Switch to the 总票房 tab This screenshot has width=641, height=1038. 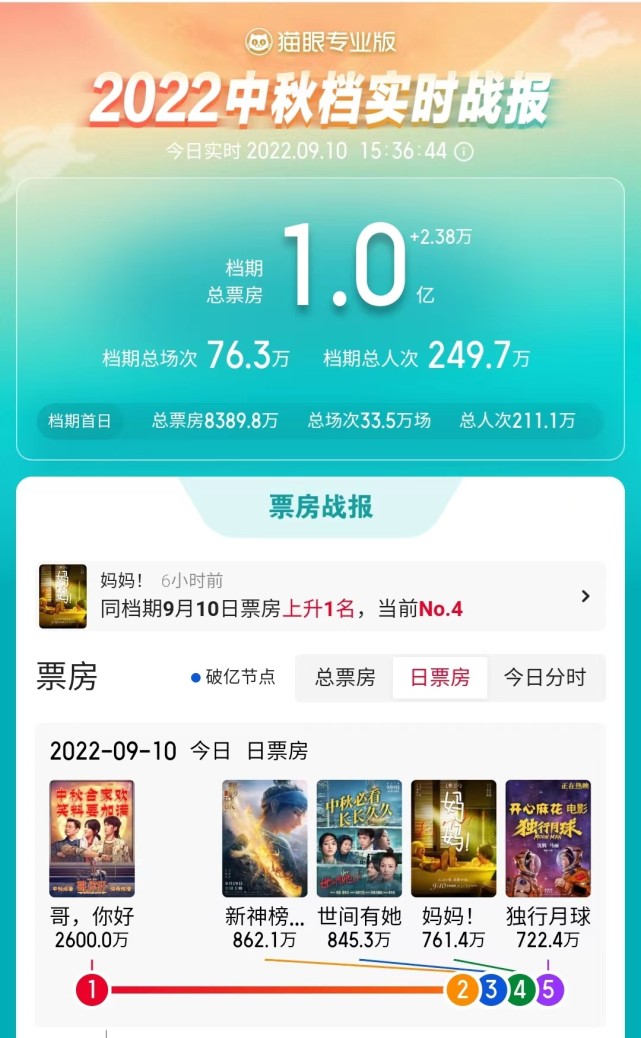(x=345, y=677)
